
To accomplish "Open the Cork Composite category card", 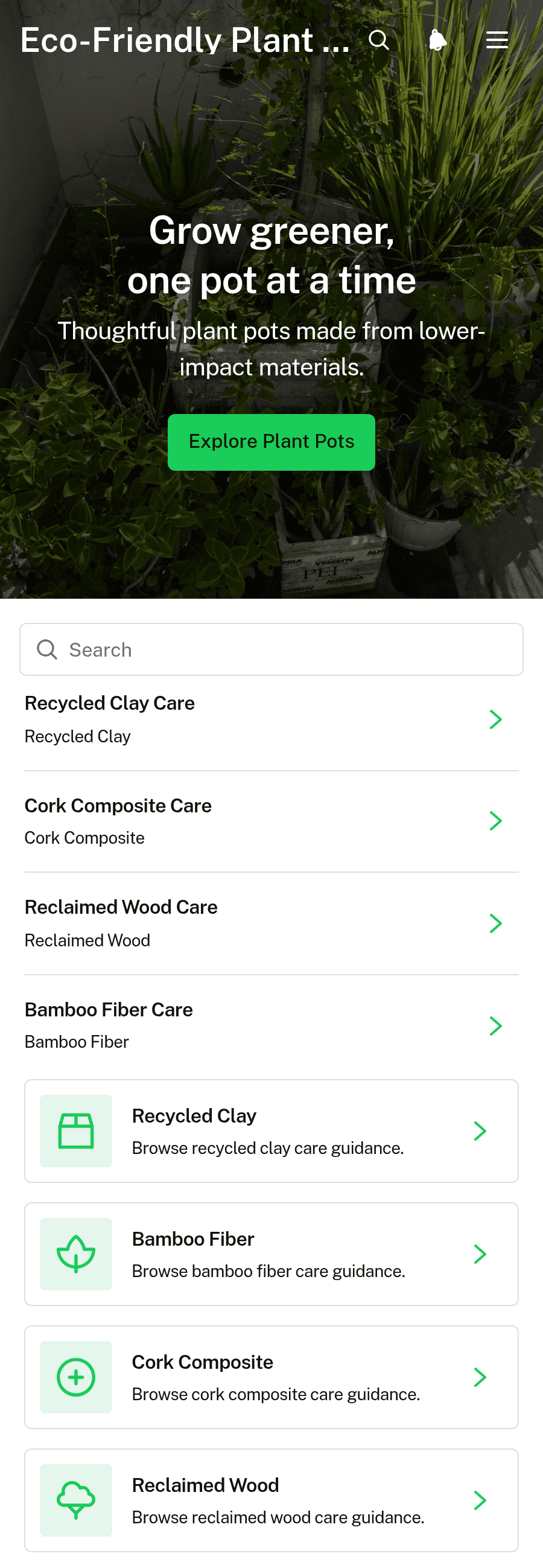I will (271, 1377).
